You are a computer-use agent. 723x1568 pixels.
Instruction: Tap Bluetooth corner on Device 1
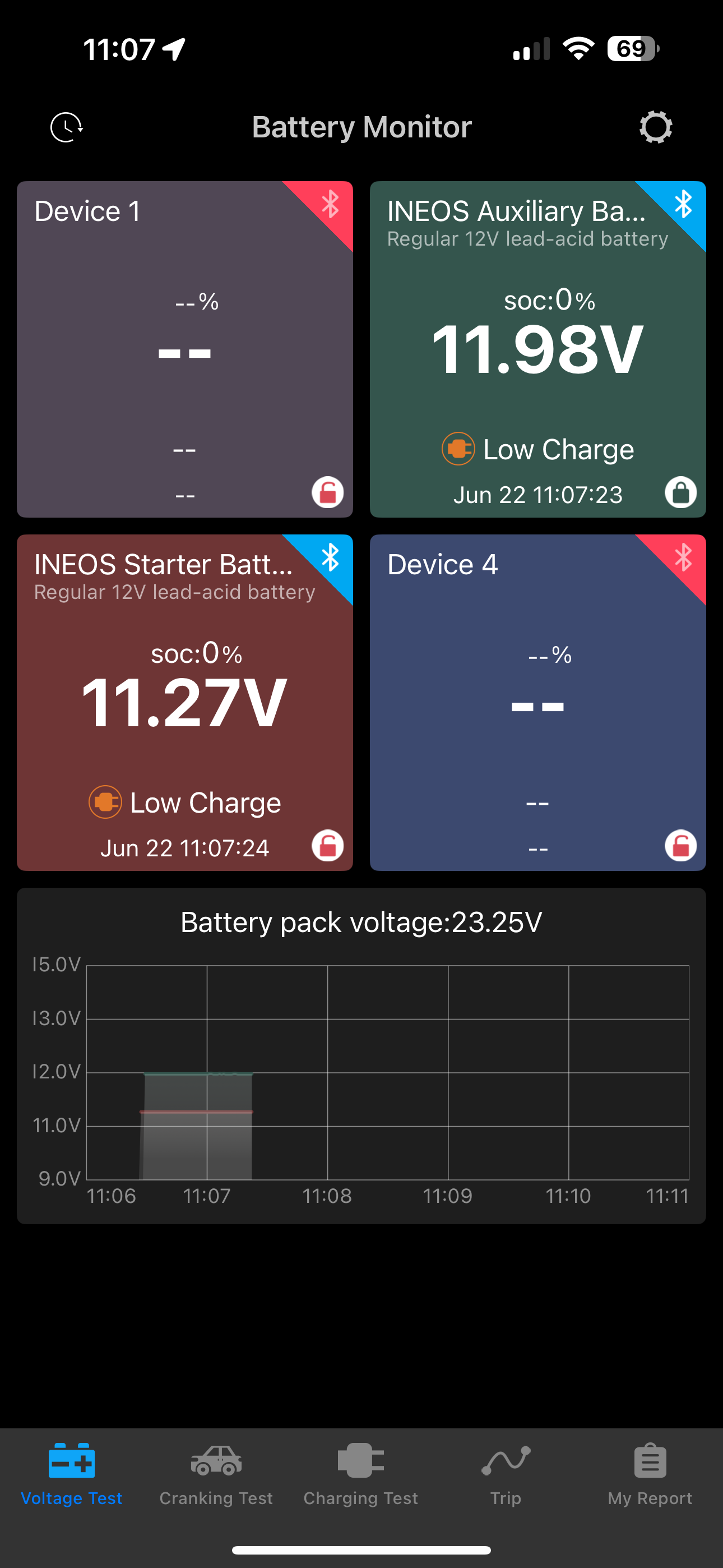point(330,204)
